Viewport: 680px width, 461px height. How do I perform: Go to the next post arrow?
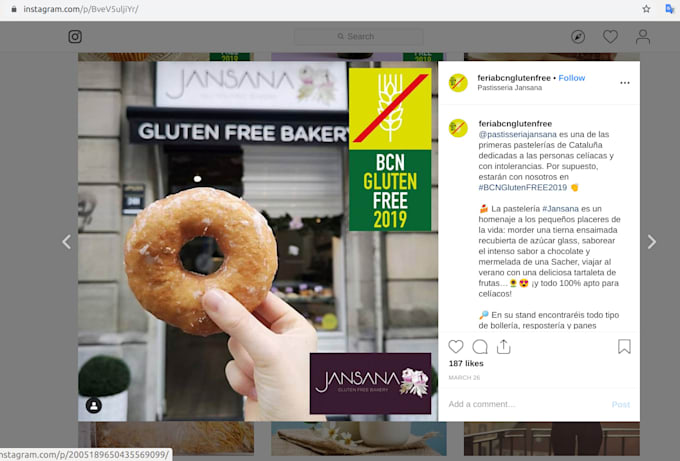coord(651,242)
